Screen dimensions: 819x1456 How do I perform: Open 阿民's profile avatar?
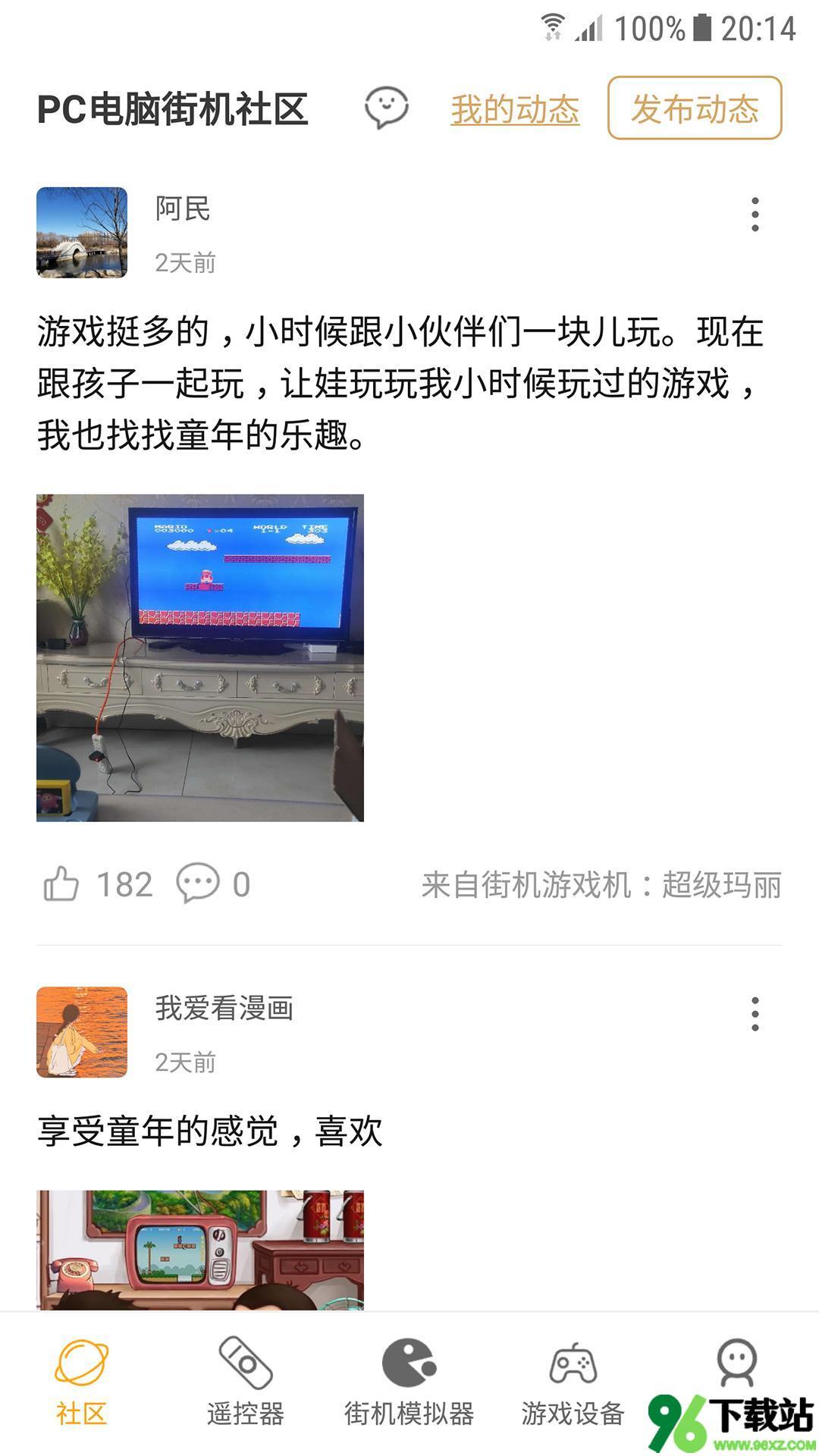[x=82, y=232]
